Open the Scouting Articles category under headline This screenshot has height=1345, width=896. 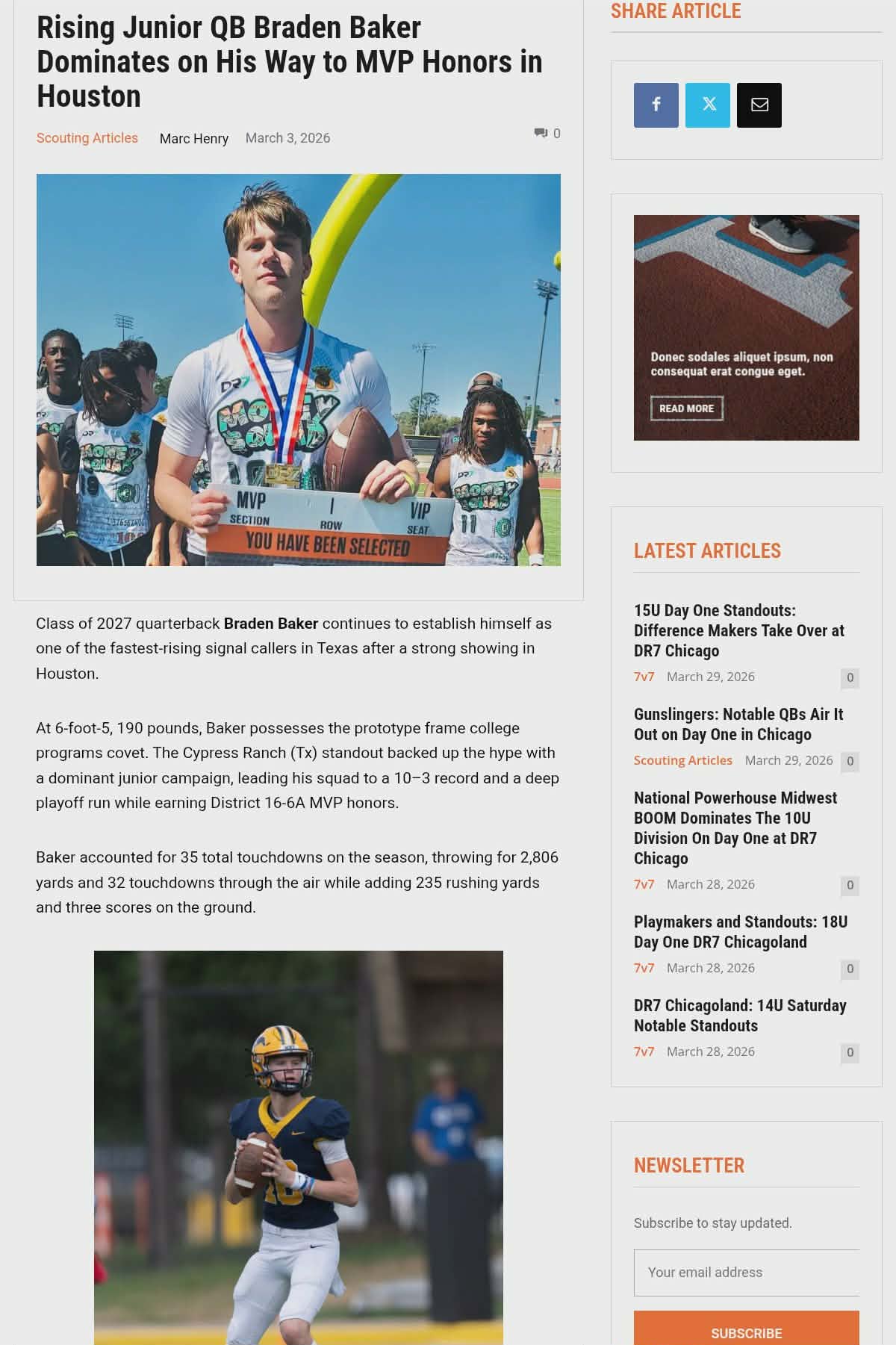click(87, 138)
